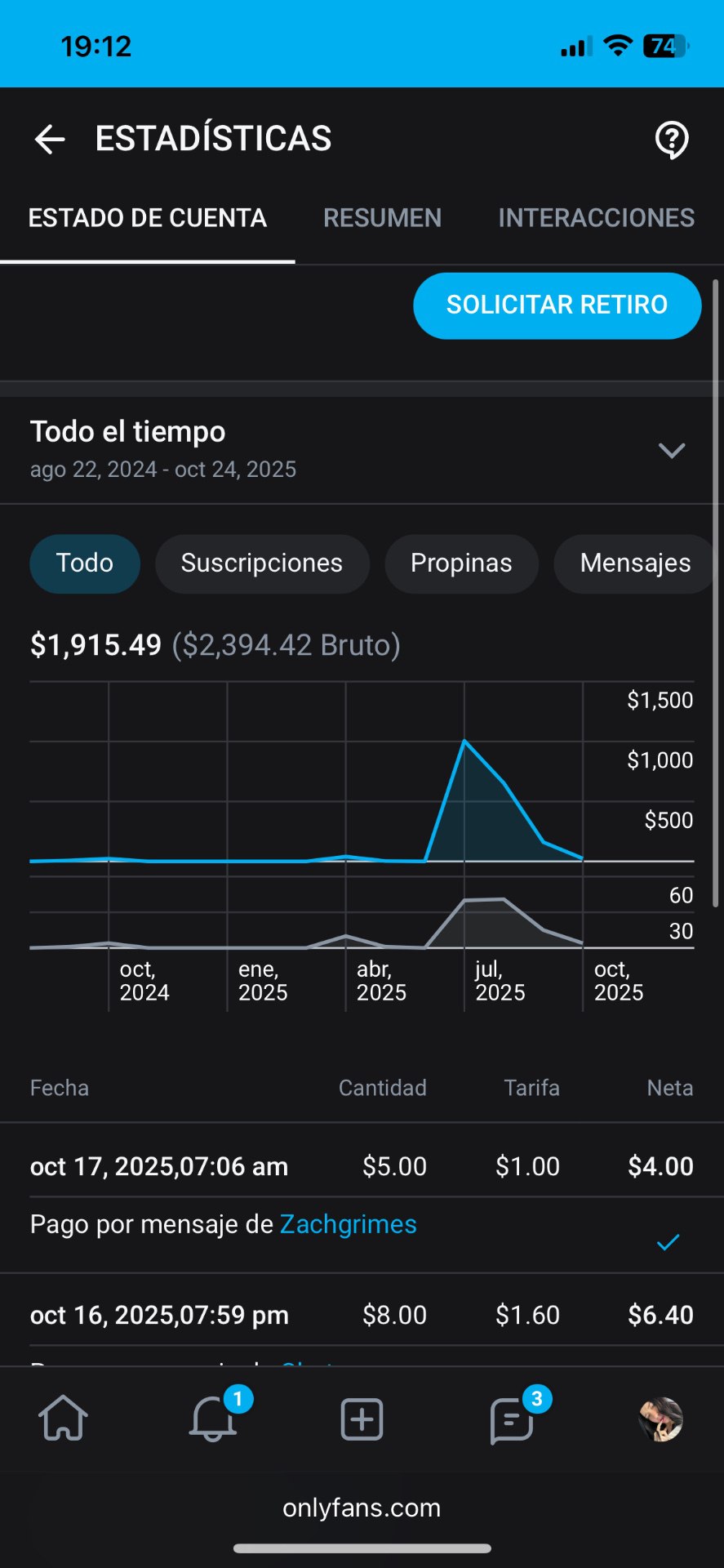The width and height of the screenshot is (724, 1568).
Task: Go to the home feed
Action: click(x=63, y=1419)
